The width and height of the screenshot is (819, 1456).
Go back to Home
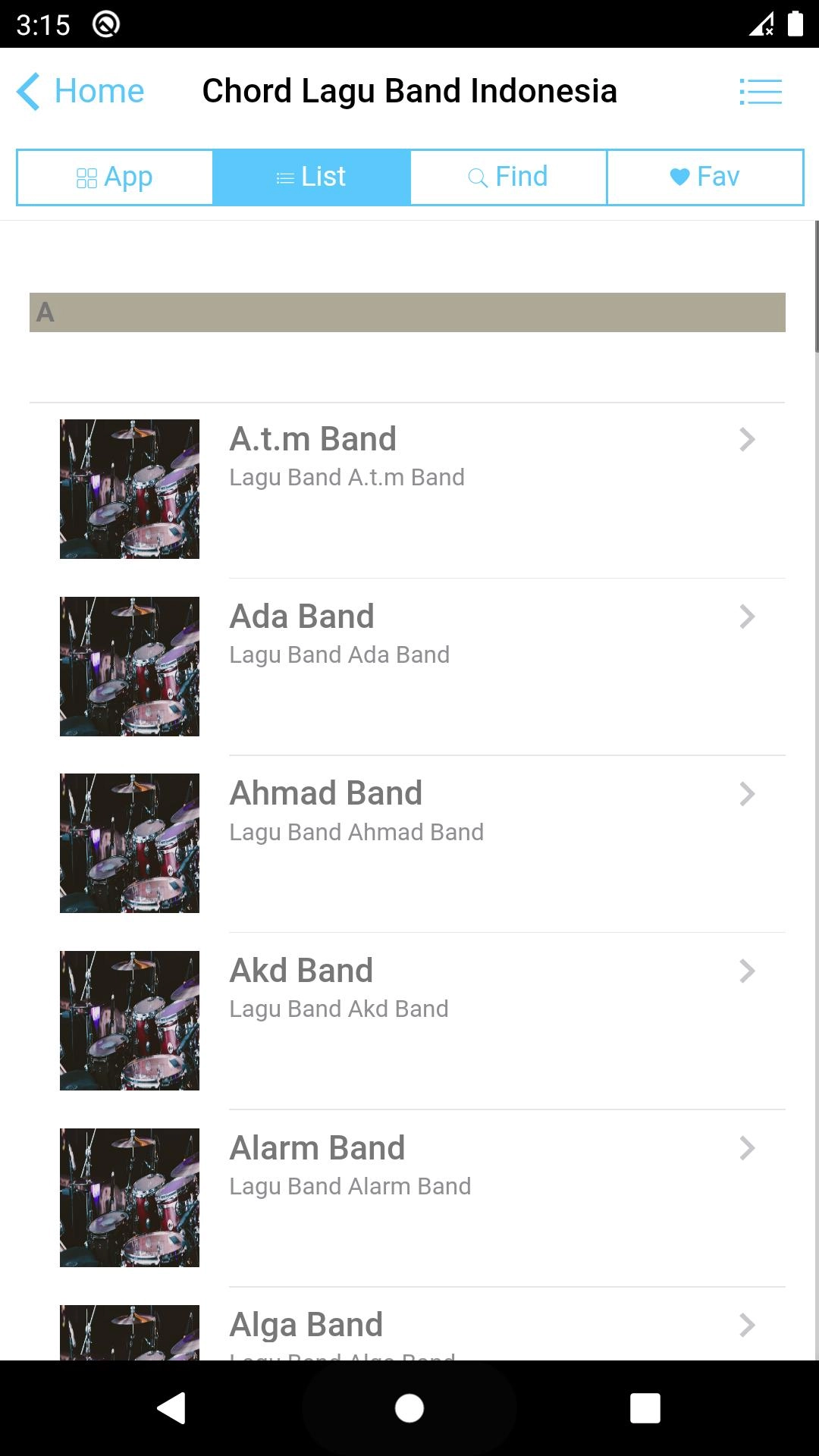pyautogui.click(x=81, y=92)
